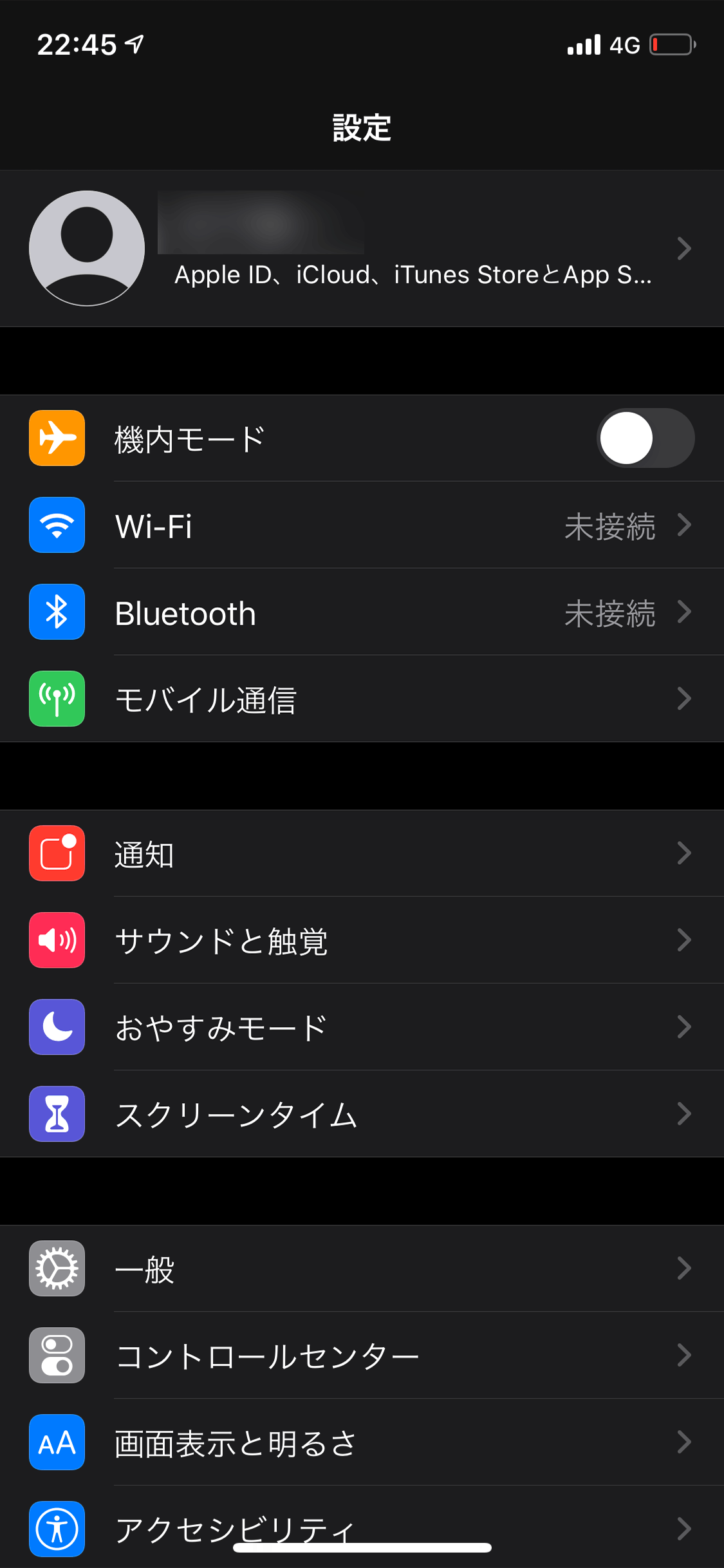
Task: Open スクリーンタイム settings
Action: point(362,1115)
